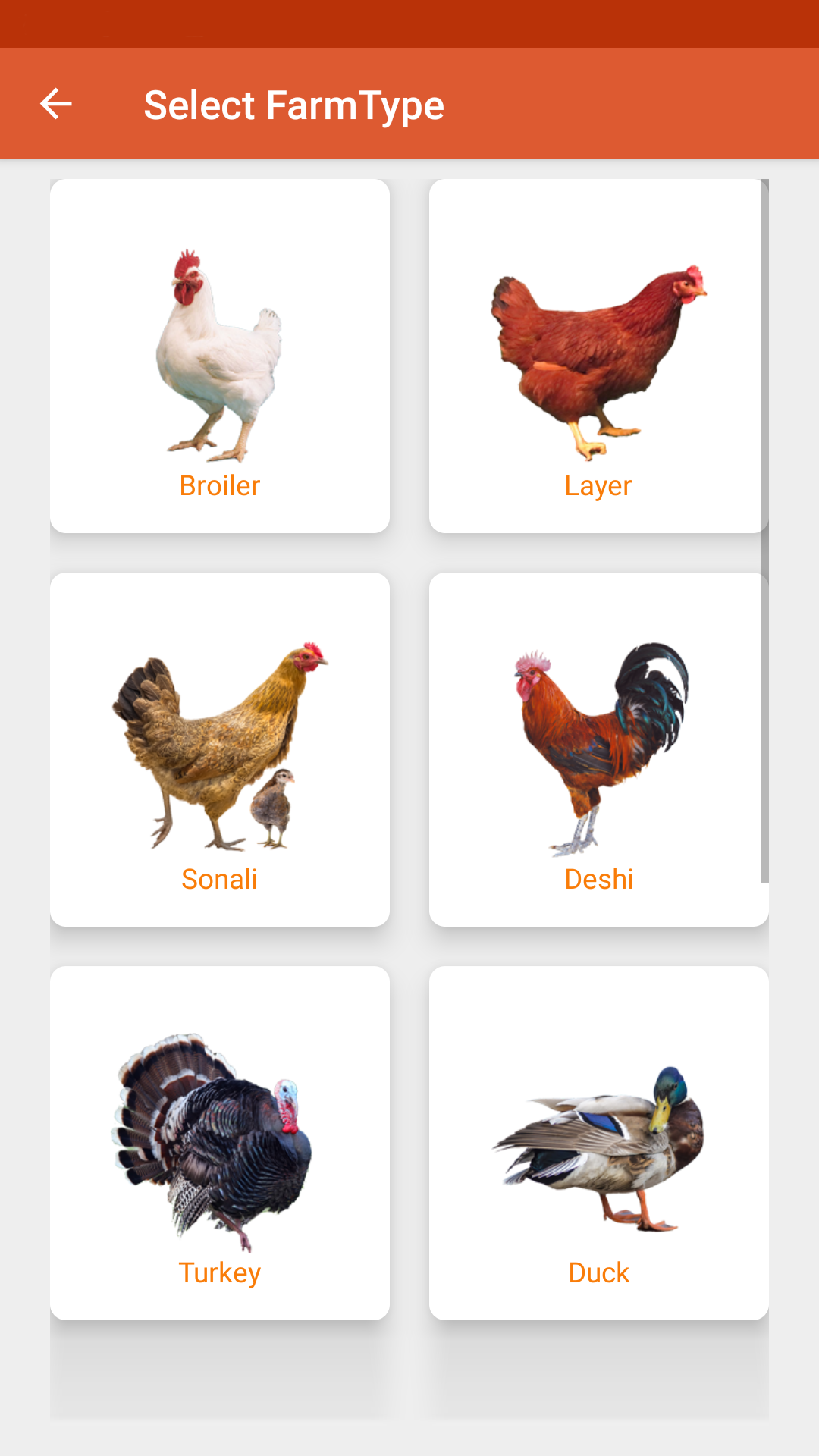Click the Sonali label
The width and height of the screenshot is (819, 1456).
coord(219,880)
